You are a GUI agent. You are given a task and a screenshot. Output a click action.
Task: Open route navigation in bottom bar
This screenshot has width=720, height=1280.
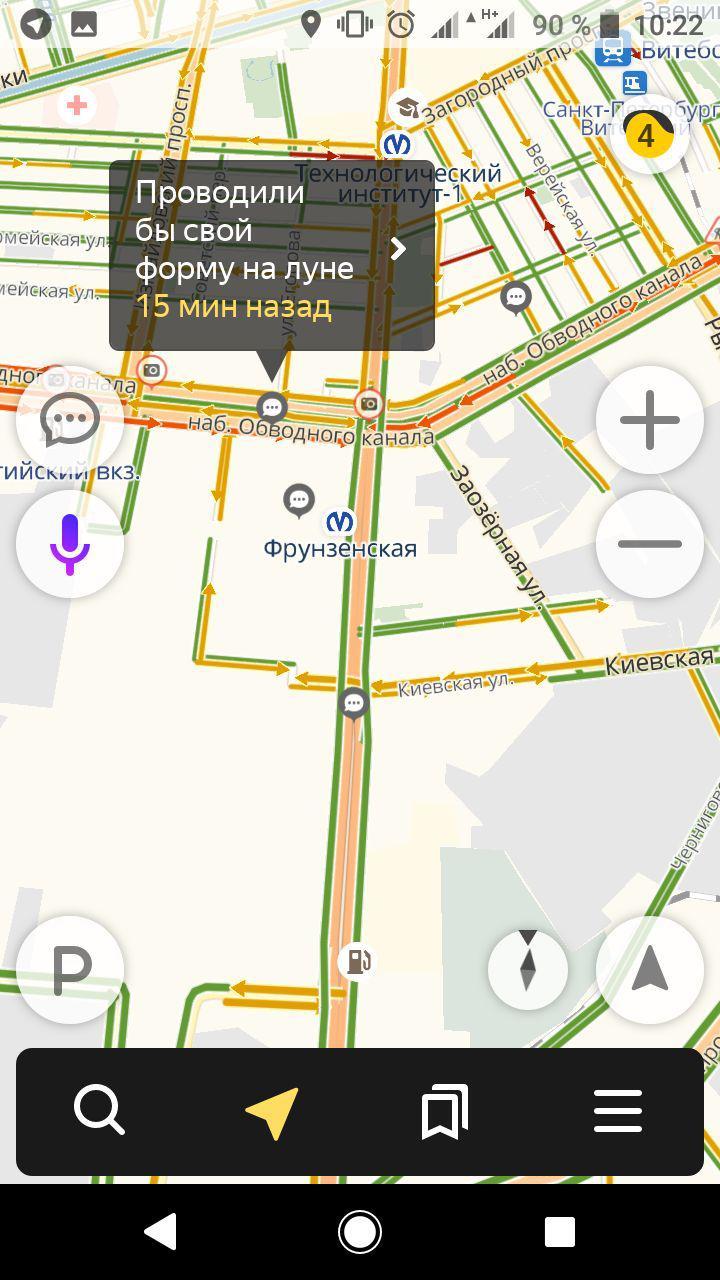click(272, 1111)
